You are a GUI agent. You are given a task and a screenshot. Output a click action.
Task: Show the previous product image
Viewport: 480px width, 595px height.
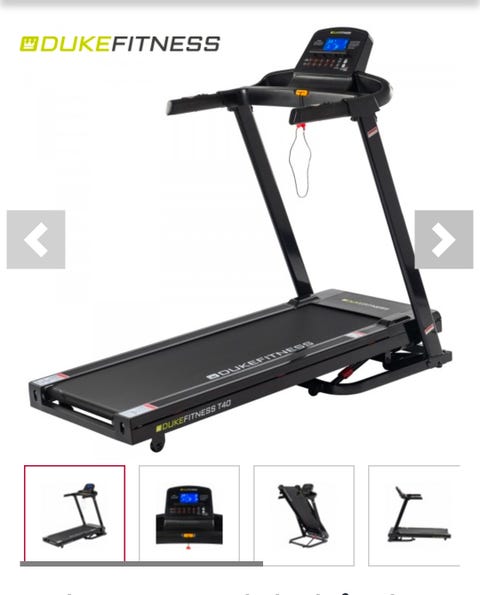[36, 239]
